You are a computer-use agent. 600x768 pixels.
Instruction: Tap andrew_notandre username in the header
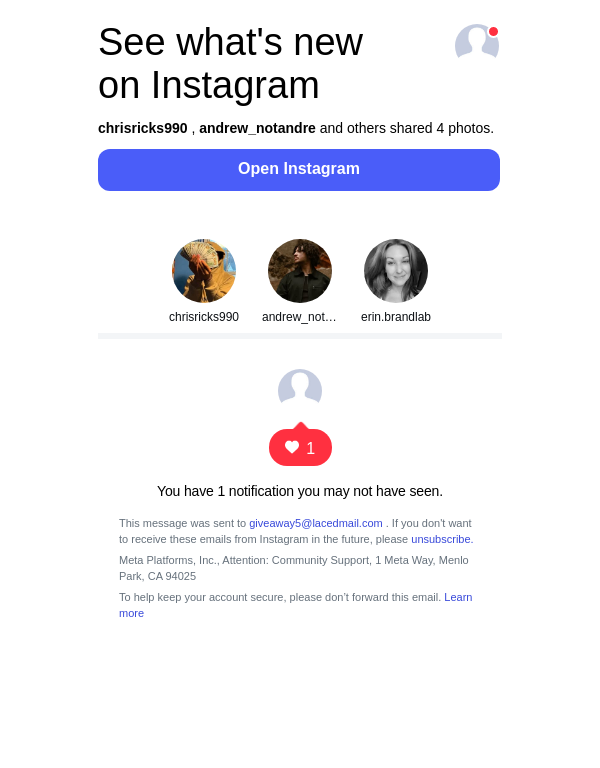(x=257, y=128)
